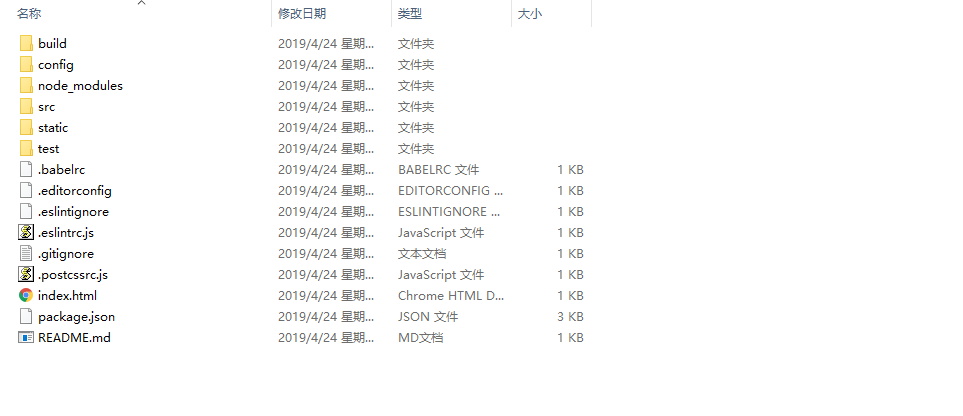Select the src folder

coord(46,107)
